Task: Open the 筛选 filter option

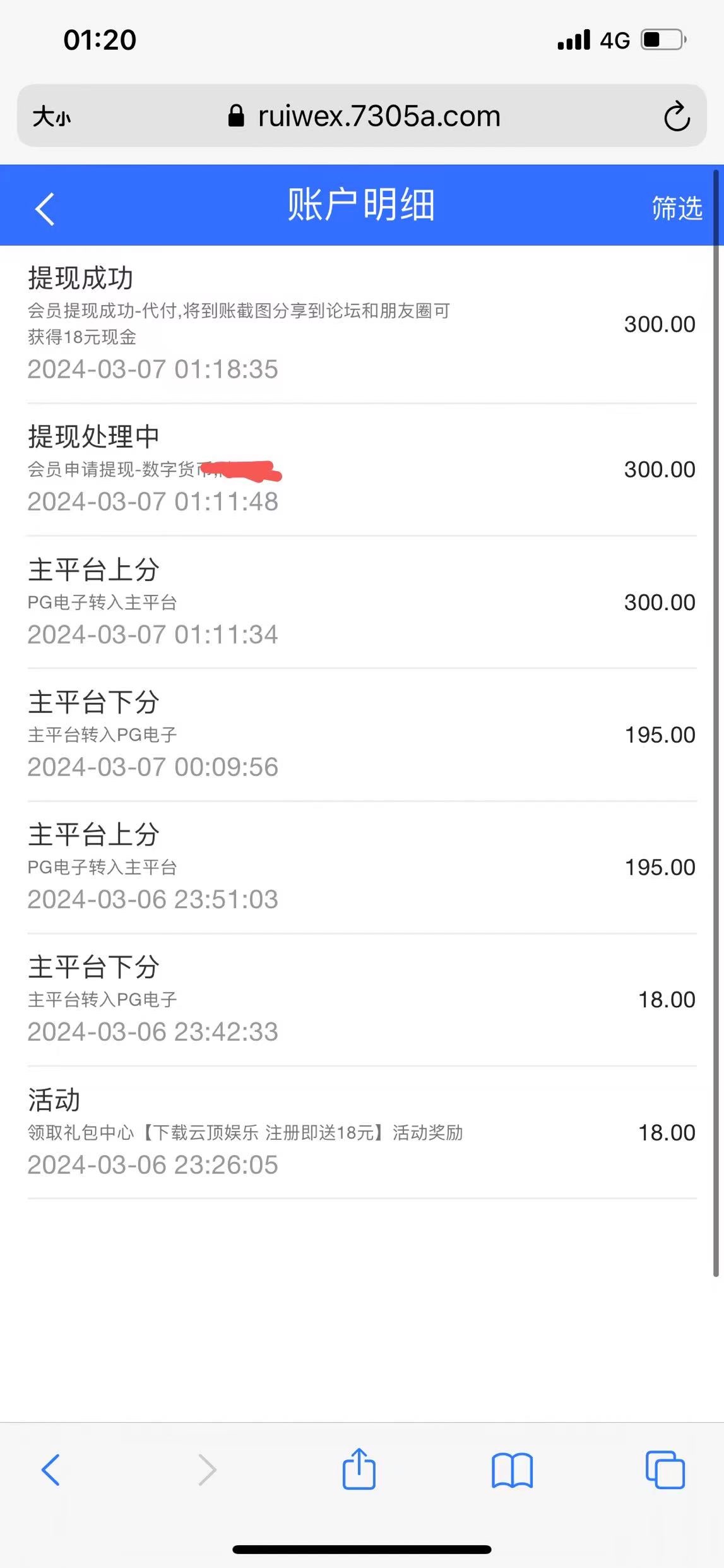Action: (676, 208)
